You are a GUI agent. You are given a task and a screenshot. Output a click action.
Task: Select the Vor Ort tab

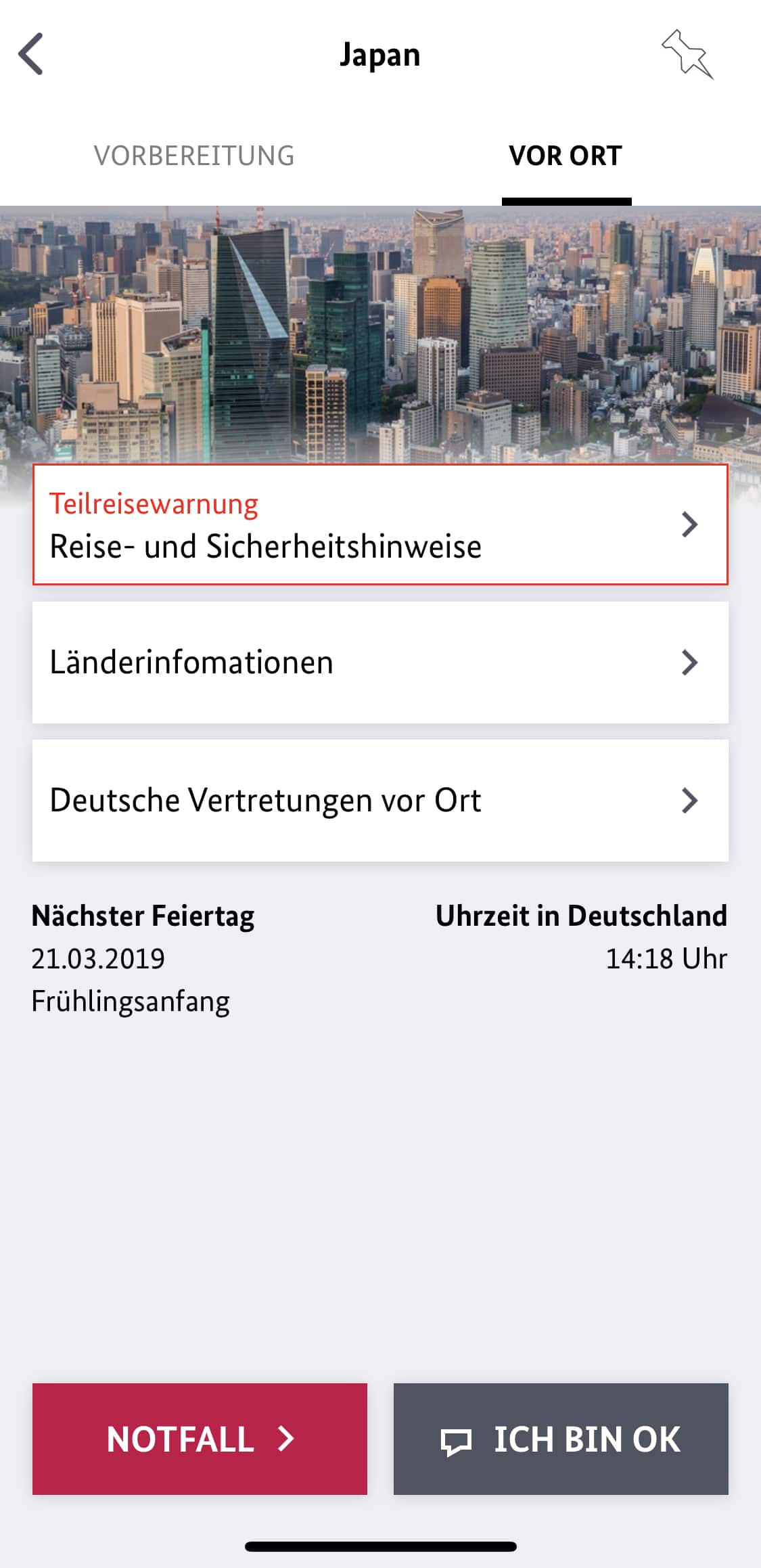566,156
